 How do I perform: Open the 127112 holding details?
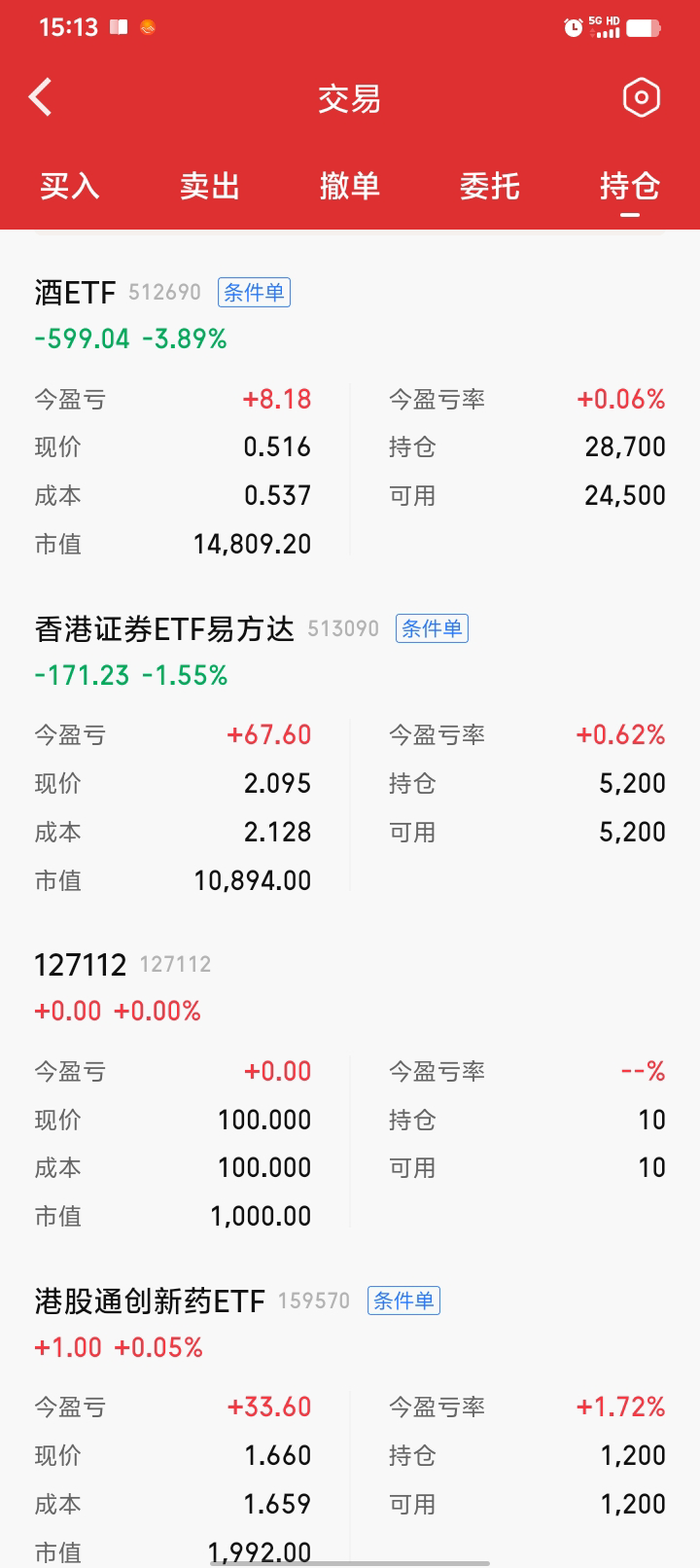coord(81,965)
